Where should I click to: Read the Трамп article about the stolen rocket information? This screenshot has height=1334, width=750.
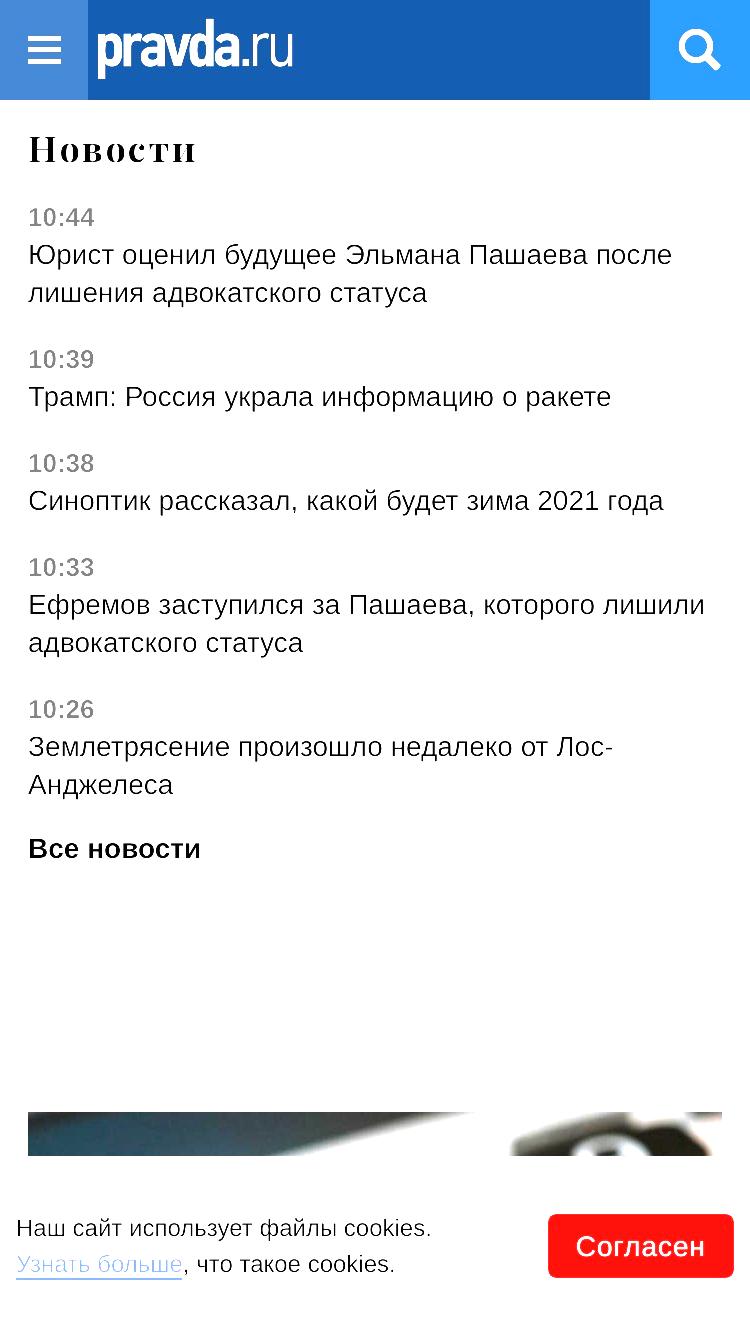tap(320, 397)
